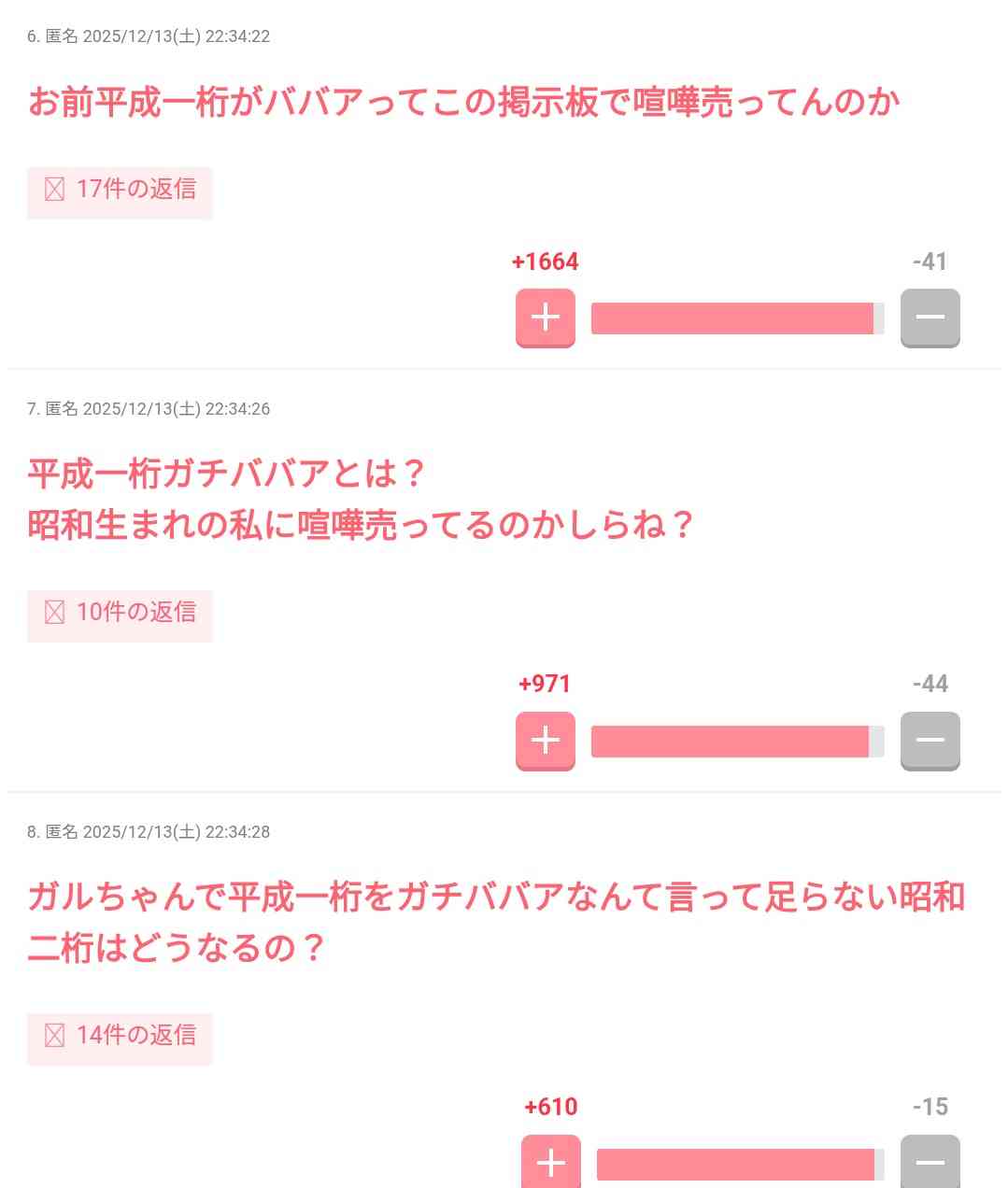The image size is (1008, 1188).
Task: Expand the 10 replies on comment 7
Action: pos(120,613)
